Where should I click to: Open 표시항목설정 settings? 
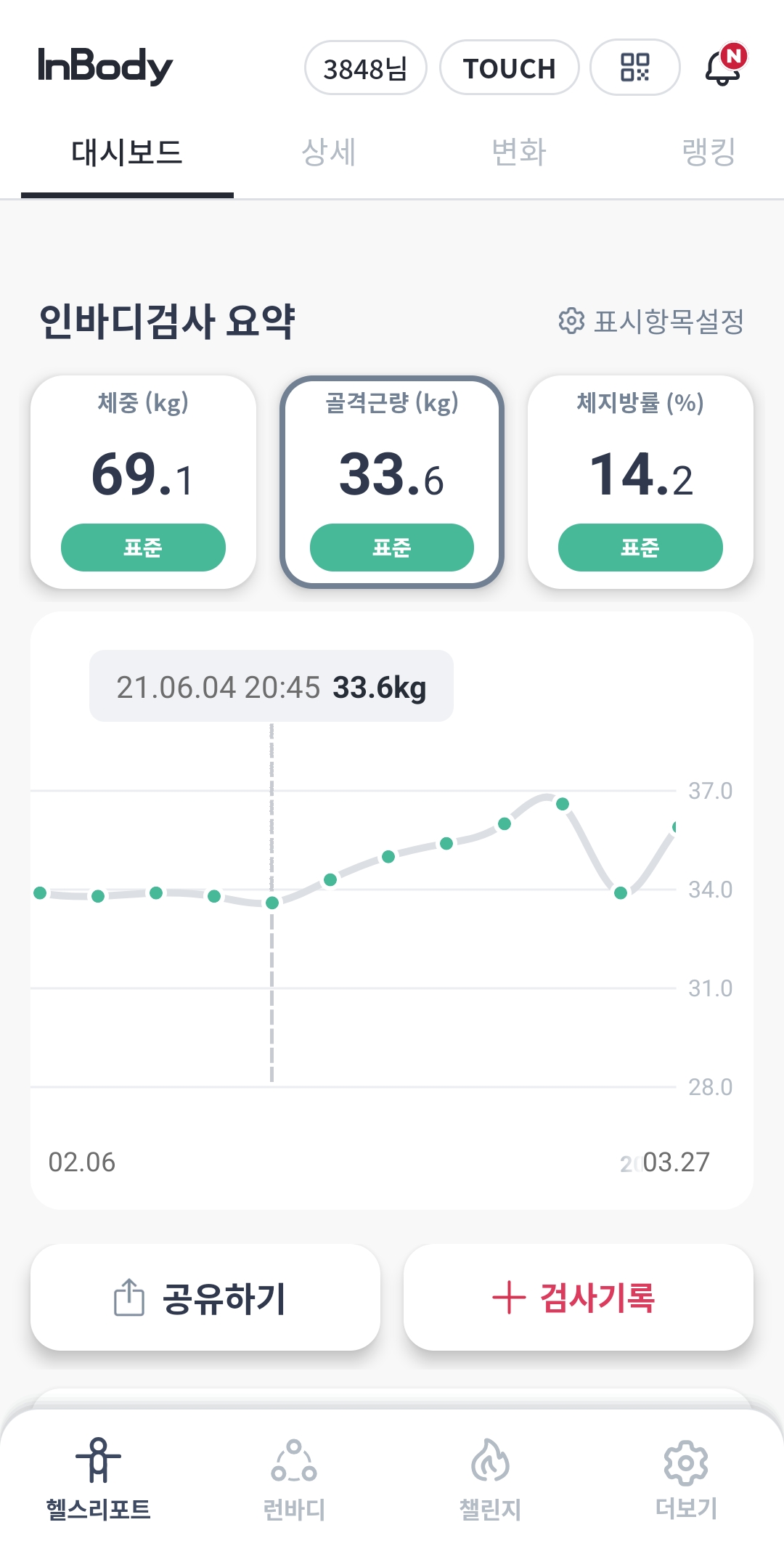pyautogui.click(x=651, y=321)
